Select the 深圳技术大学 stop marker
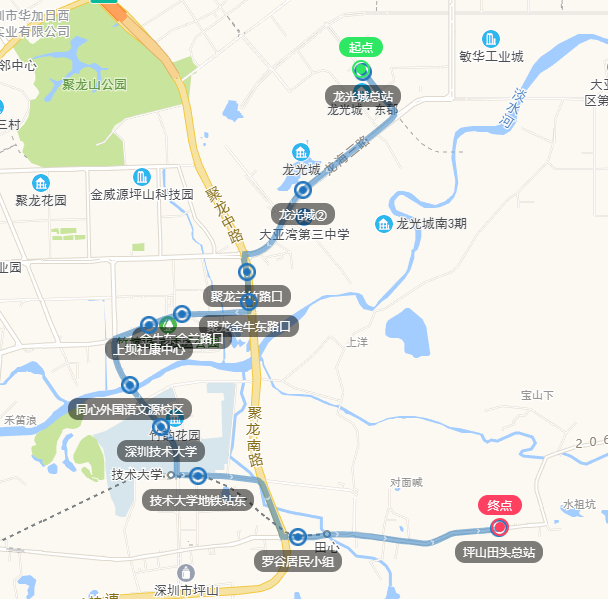608x599 pixels. pyautogui.click(x=161, y=427)
